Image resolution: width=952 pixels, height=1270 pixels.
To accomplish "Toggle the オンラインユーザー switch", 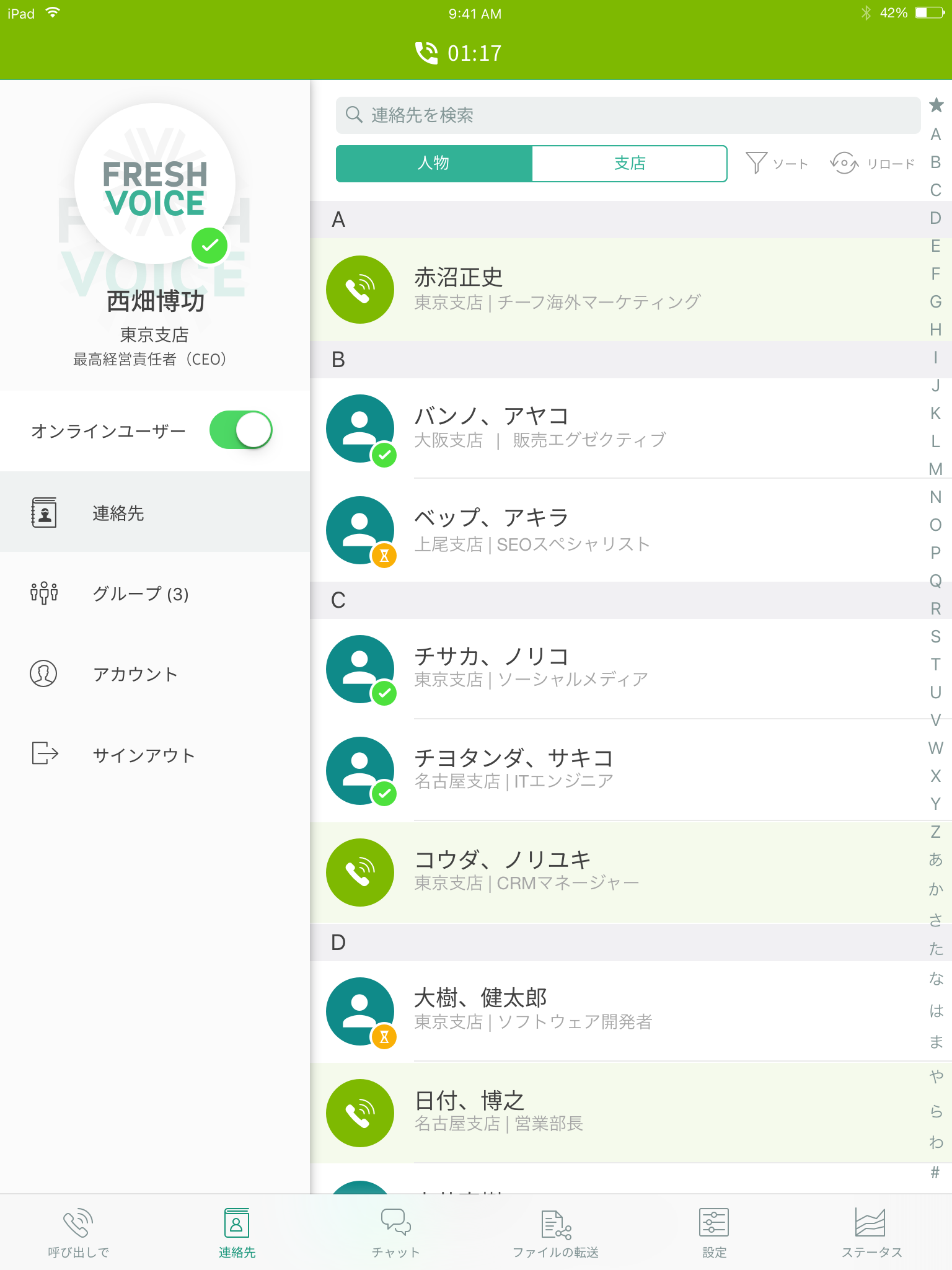I will (241, 430).
